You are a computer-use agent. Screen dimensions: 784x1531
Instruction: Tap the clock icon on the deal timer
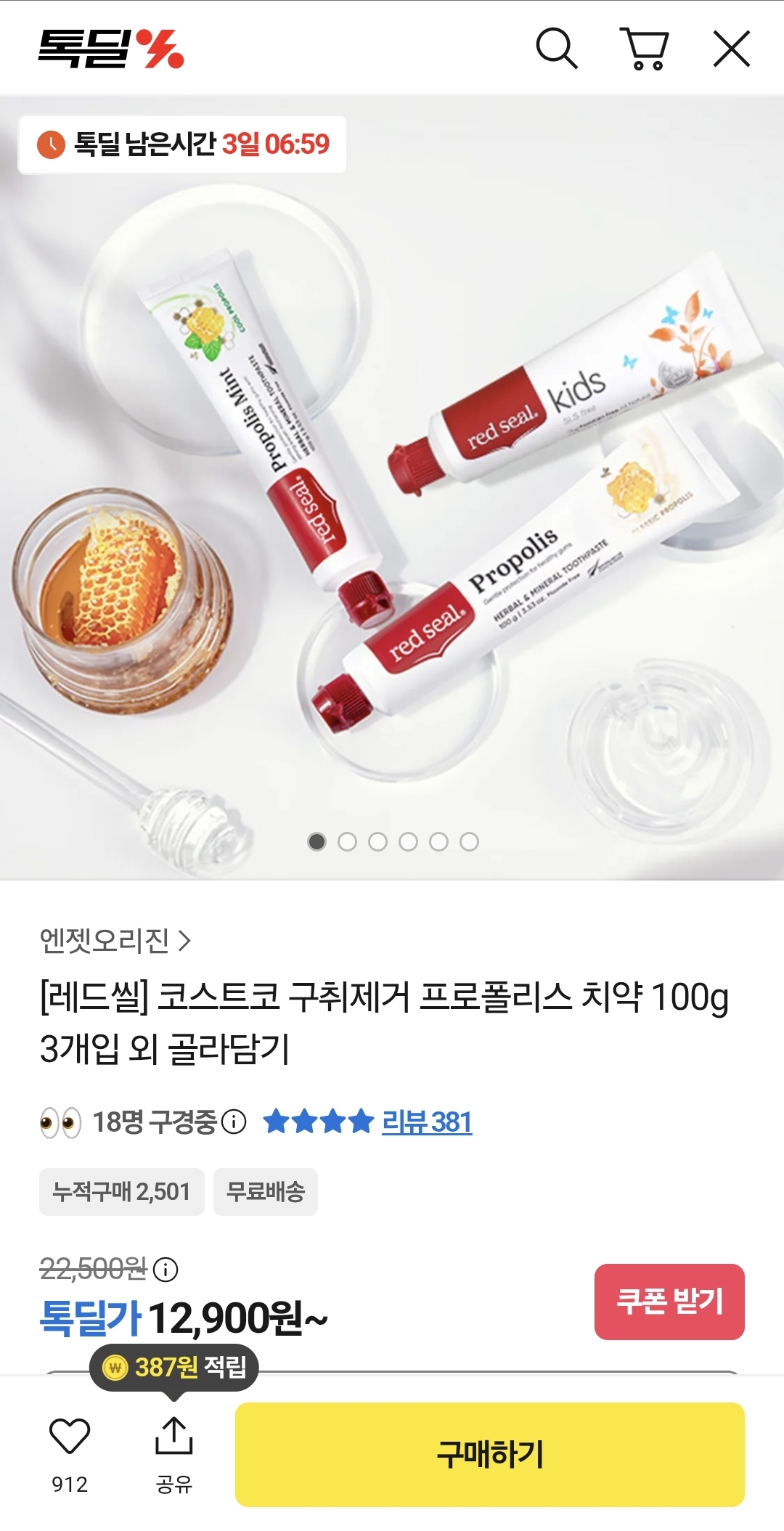(51, 144)
